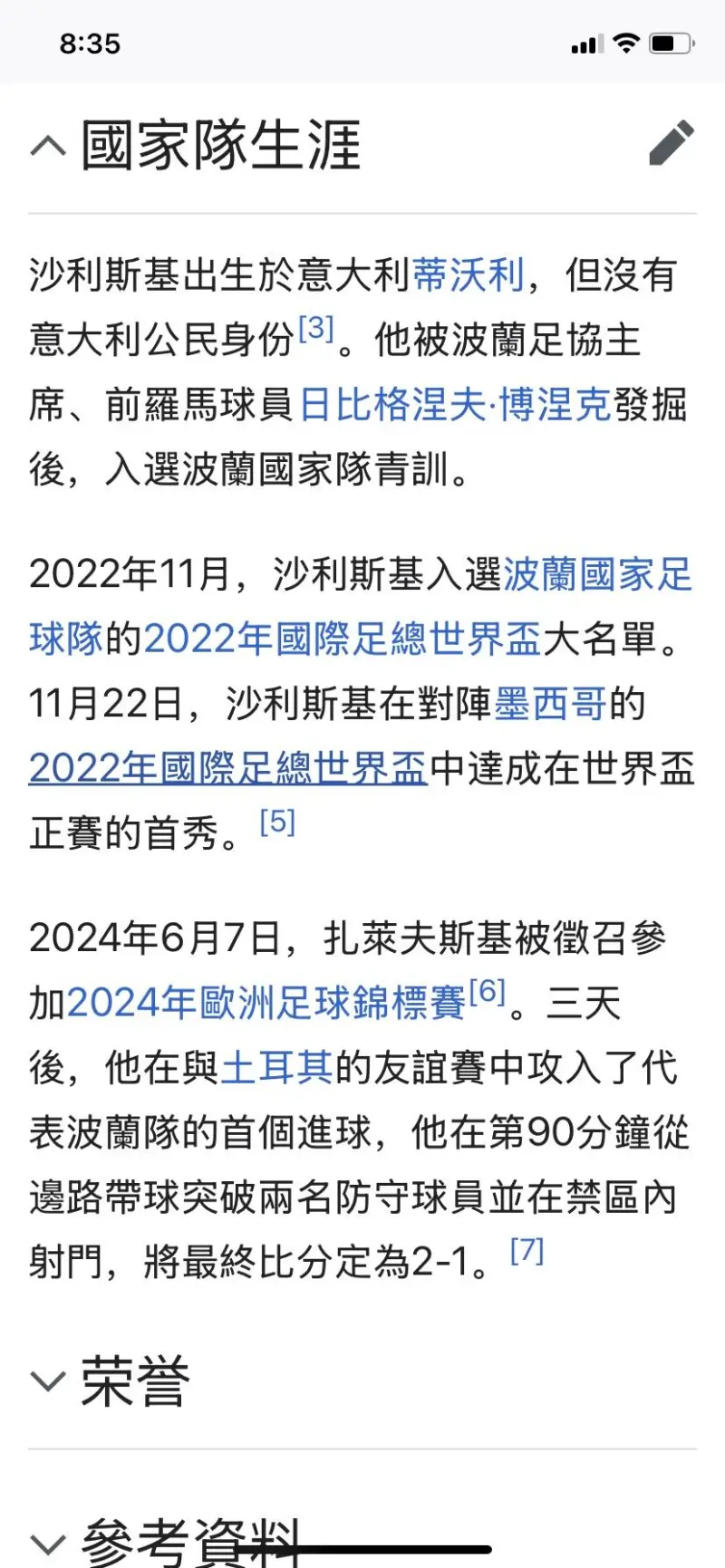
Task: Open citation [6]
Action: [x=487, y=991]
